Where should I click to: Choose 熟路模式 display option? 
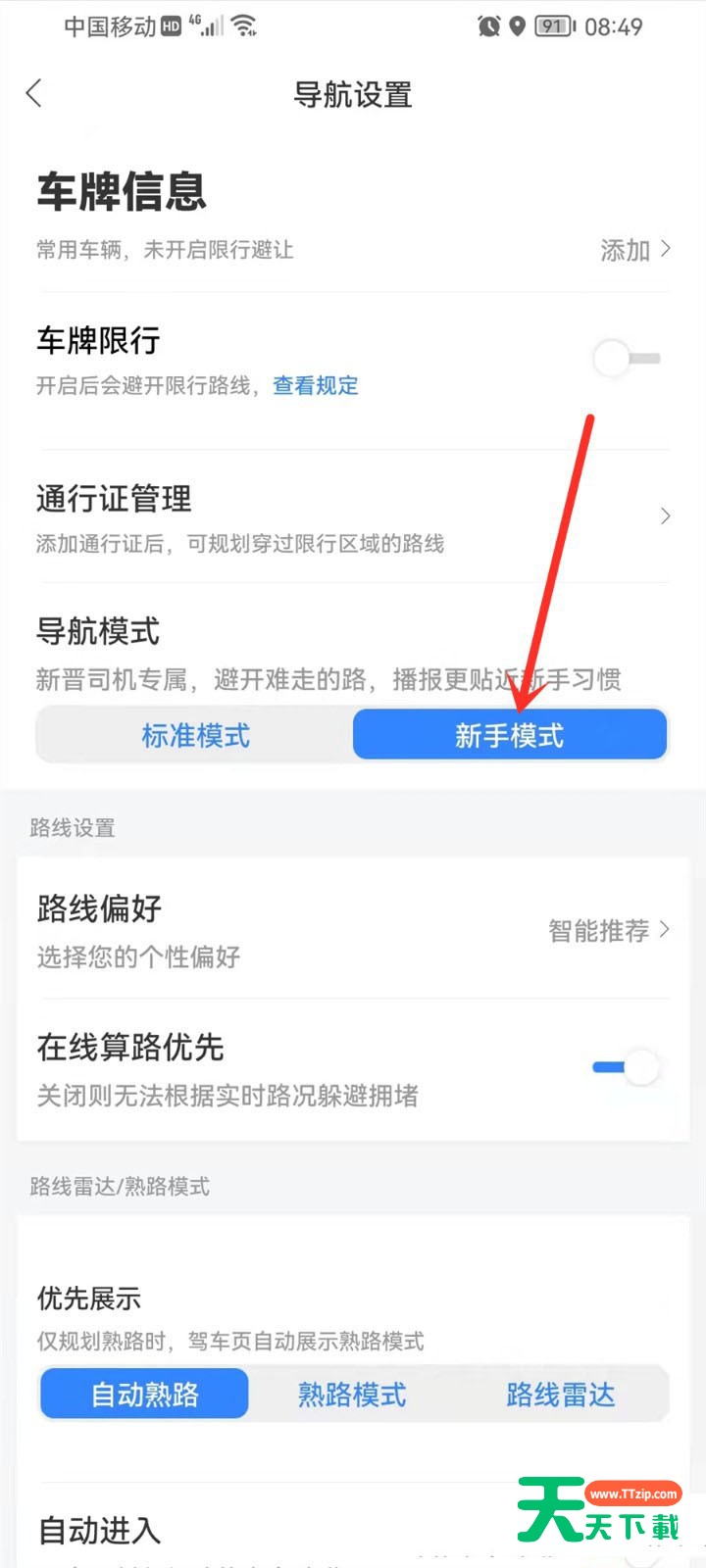coord(352,1395)
